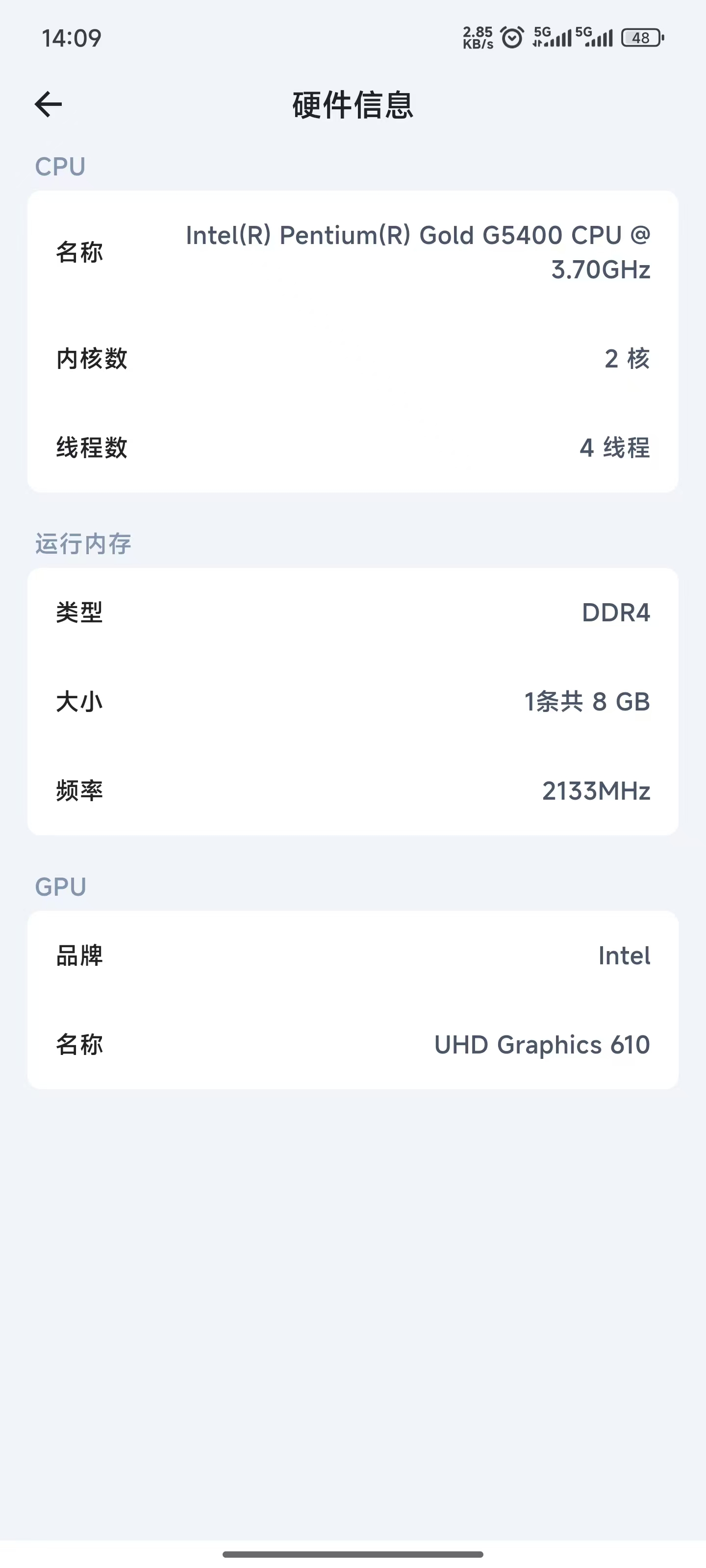Tap the 线程数 row showing 4 线程

click(x=353, y=449)
